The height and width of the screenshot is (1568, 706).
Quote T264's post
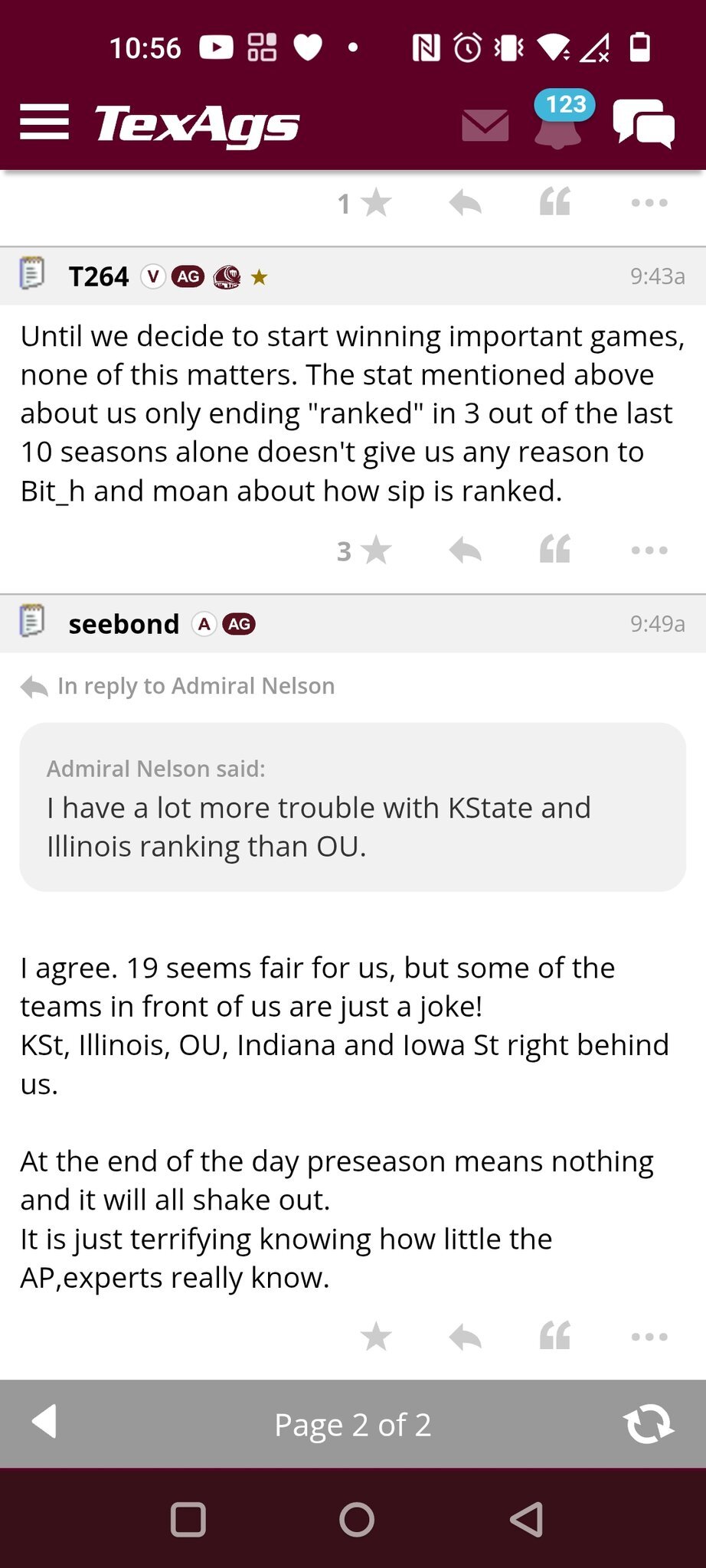coord(555,549)
